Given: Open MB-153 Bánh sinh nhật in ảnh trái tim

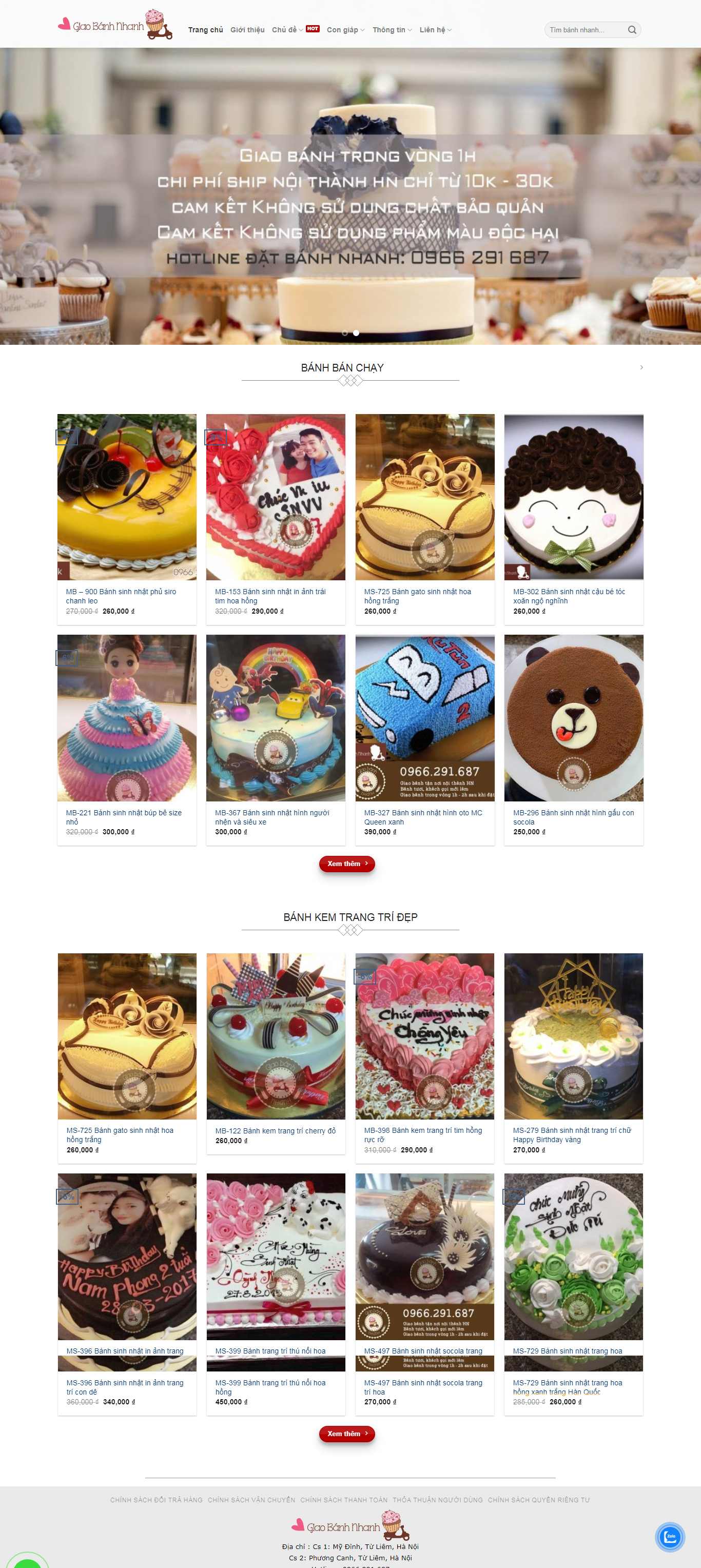Looking at the screenshot, I should 270,595.
